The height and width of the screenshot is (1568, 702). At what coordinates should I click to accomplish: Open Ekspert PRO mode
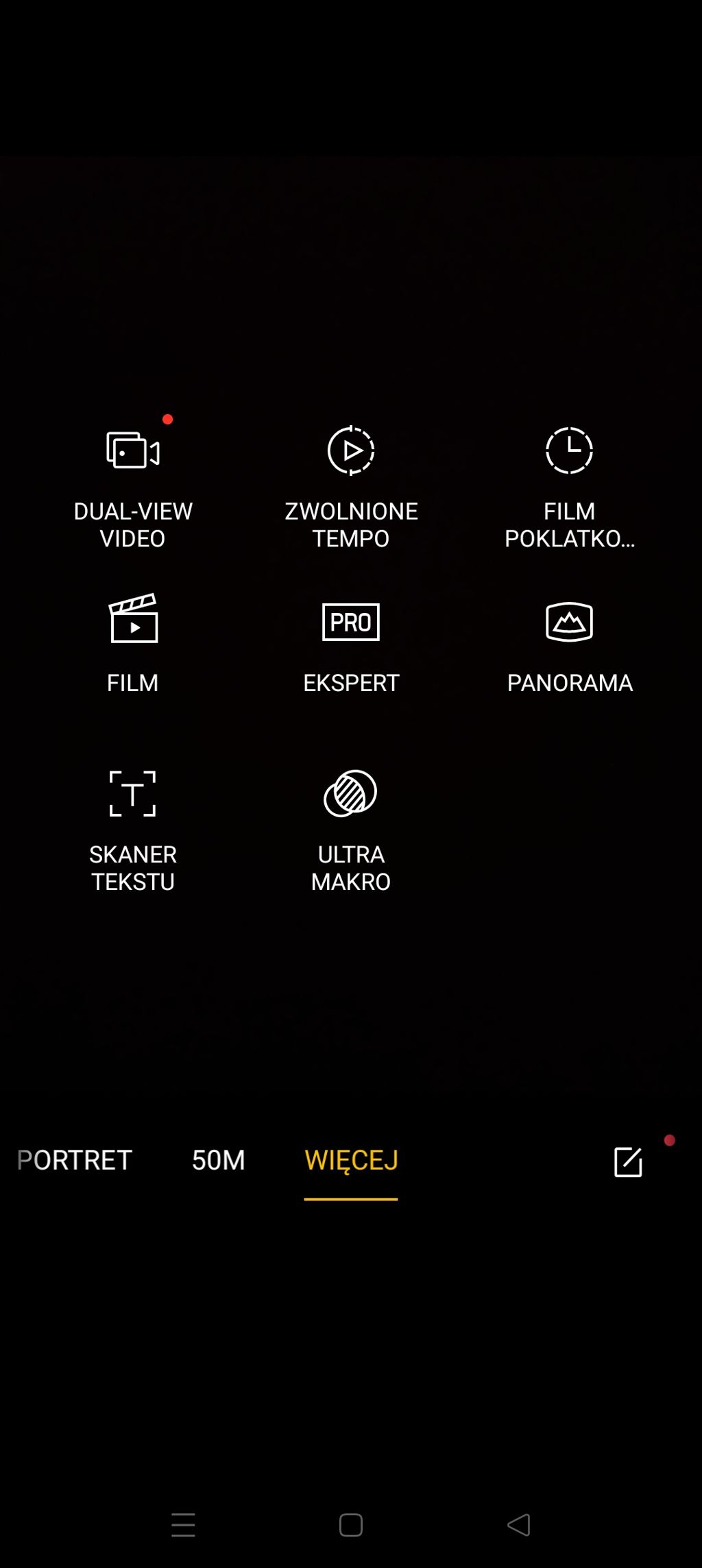pos(351,641)
